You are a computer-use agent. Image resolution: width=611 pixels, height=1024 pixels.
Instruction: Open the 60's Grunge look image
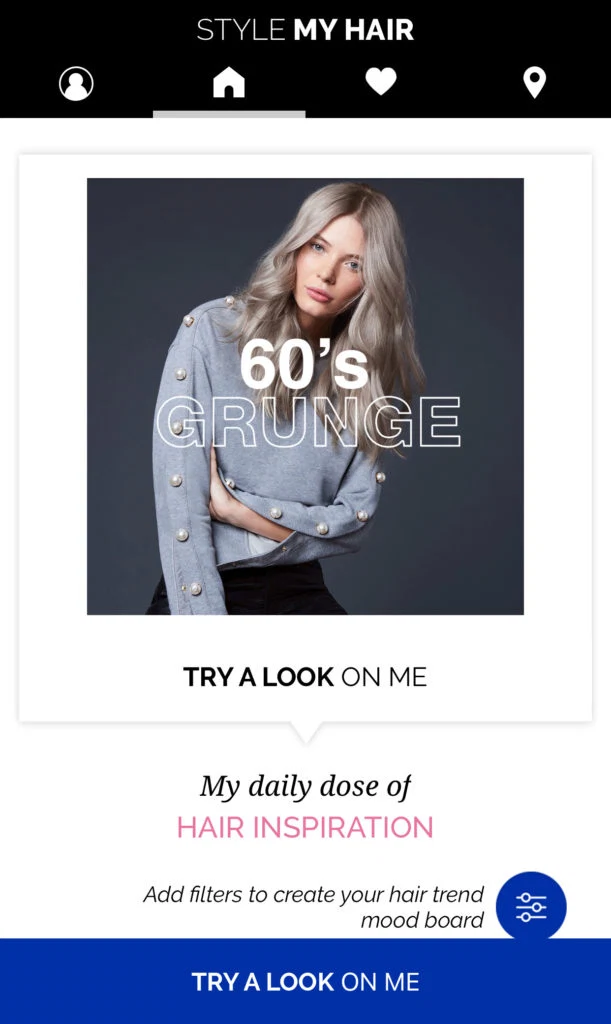305,396
